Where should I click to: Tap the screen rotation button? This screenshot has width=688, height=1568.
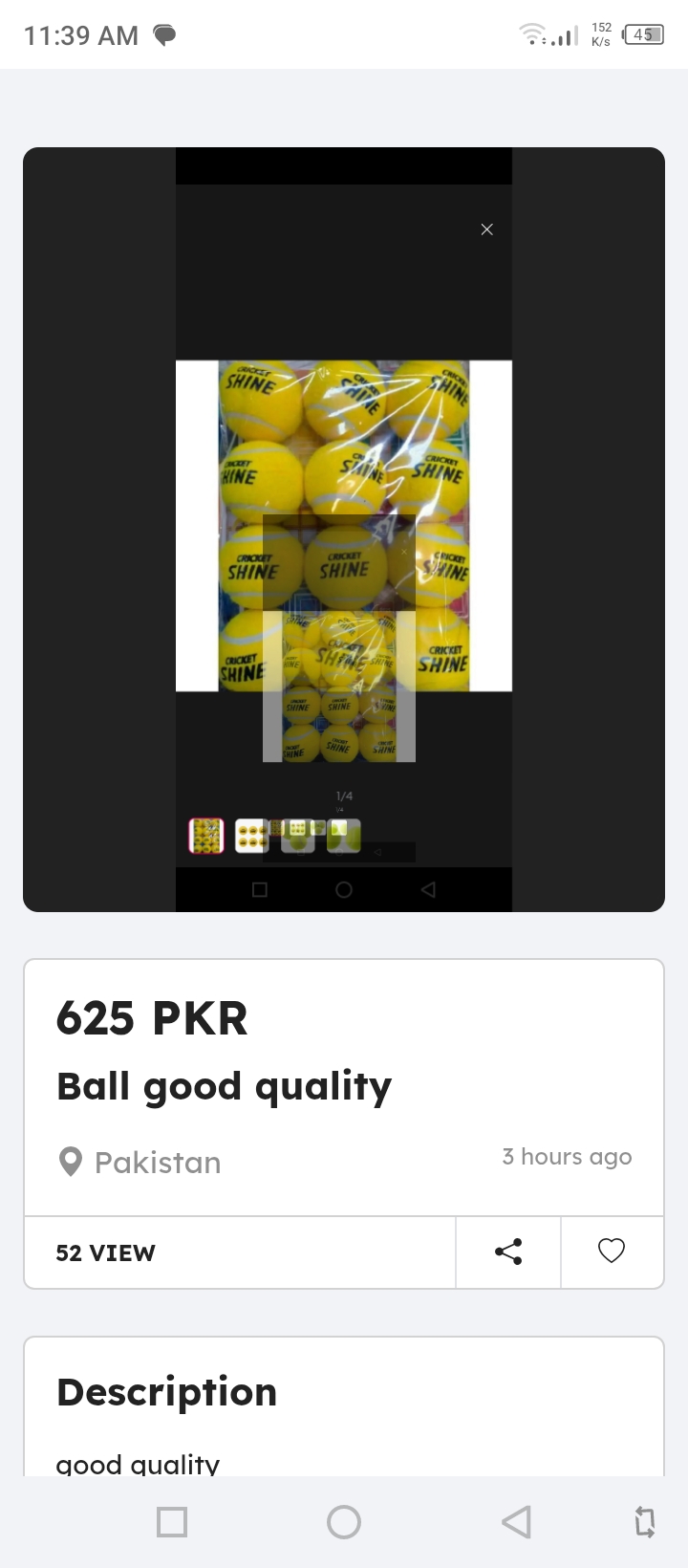tap(645, 1521)
